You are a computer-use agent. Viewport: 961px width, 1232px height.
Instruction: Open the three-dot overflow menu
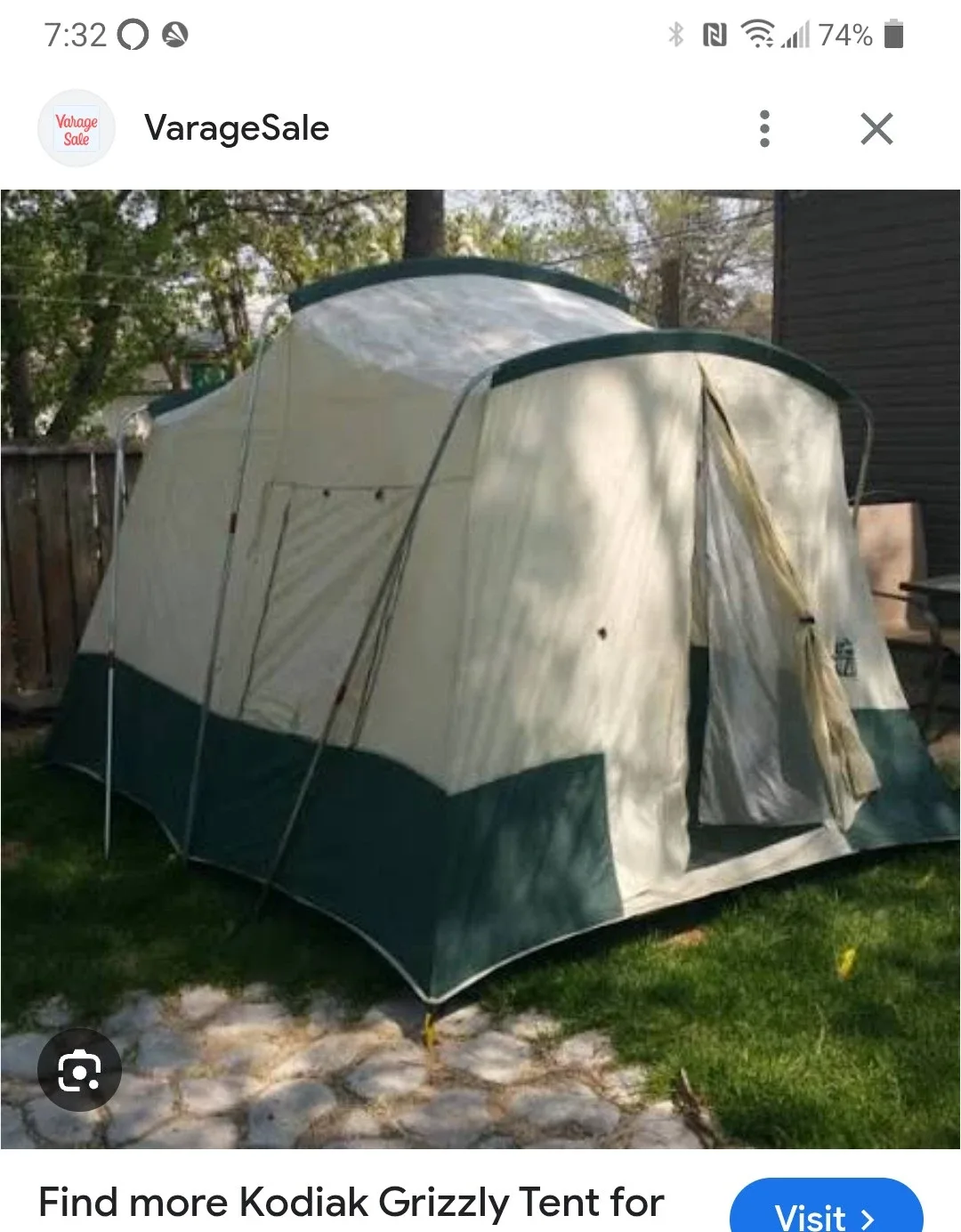(x=764, y=128)
